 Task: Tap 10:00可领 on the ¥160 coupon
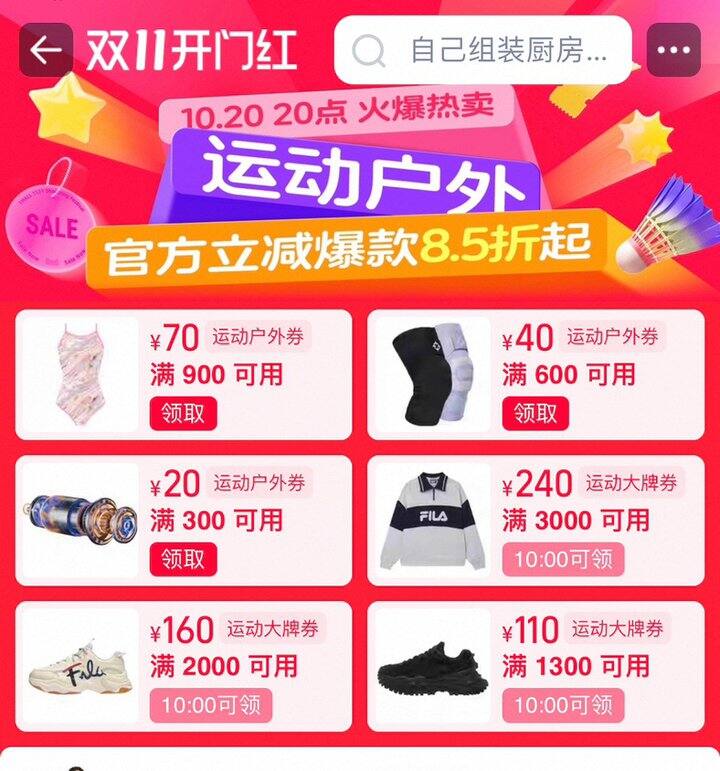211,704
